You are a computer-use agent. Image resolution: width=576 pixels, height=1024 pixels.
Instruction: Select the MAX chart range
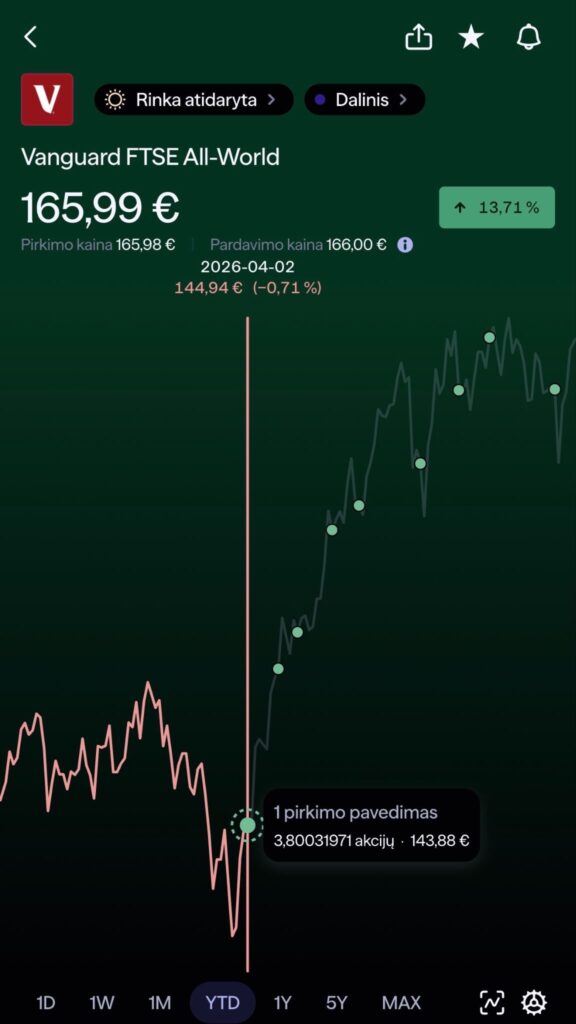402,1002
